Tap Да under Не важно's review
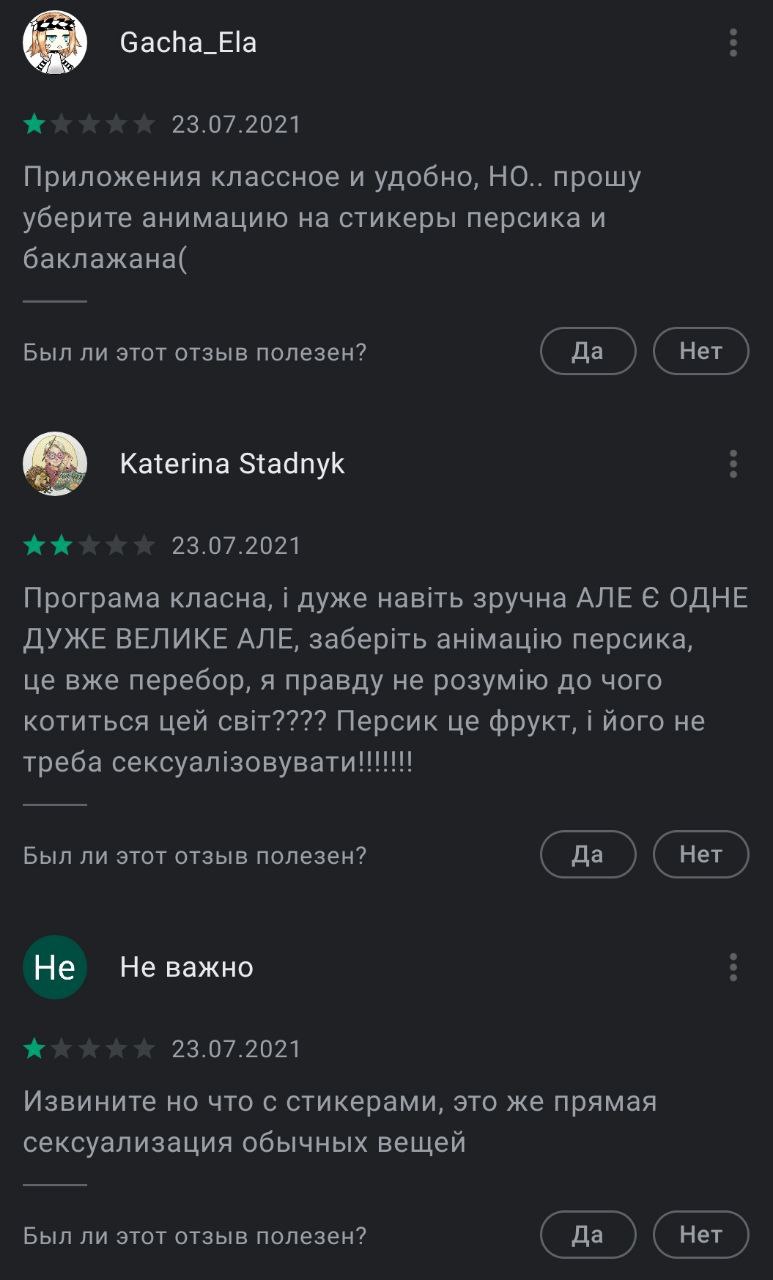The height and width of the screenshot is (1280, 773). click(x=587, y=1235)
